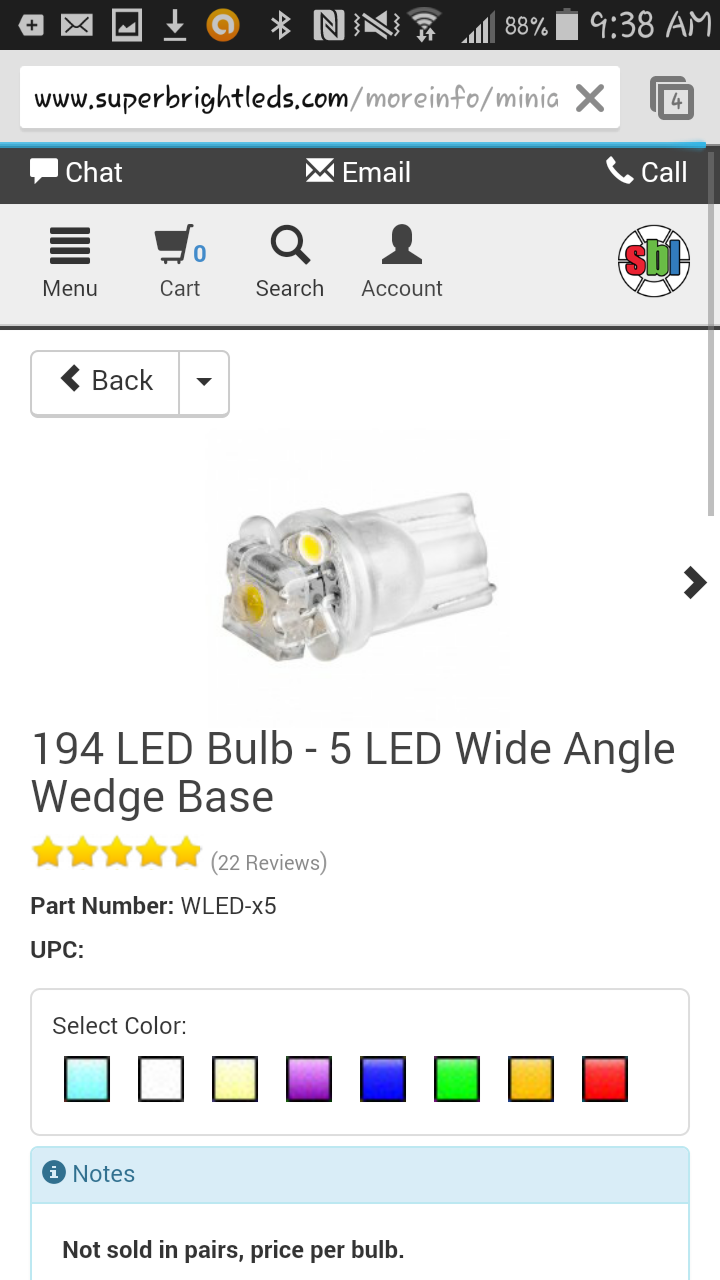
Task: Tap the browser URL address bar
Action: coord(295,98)
